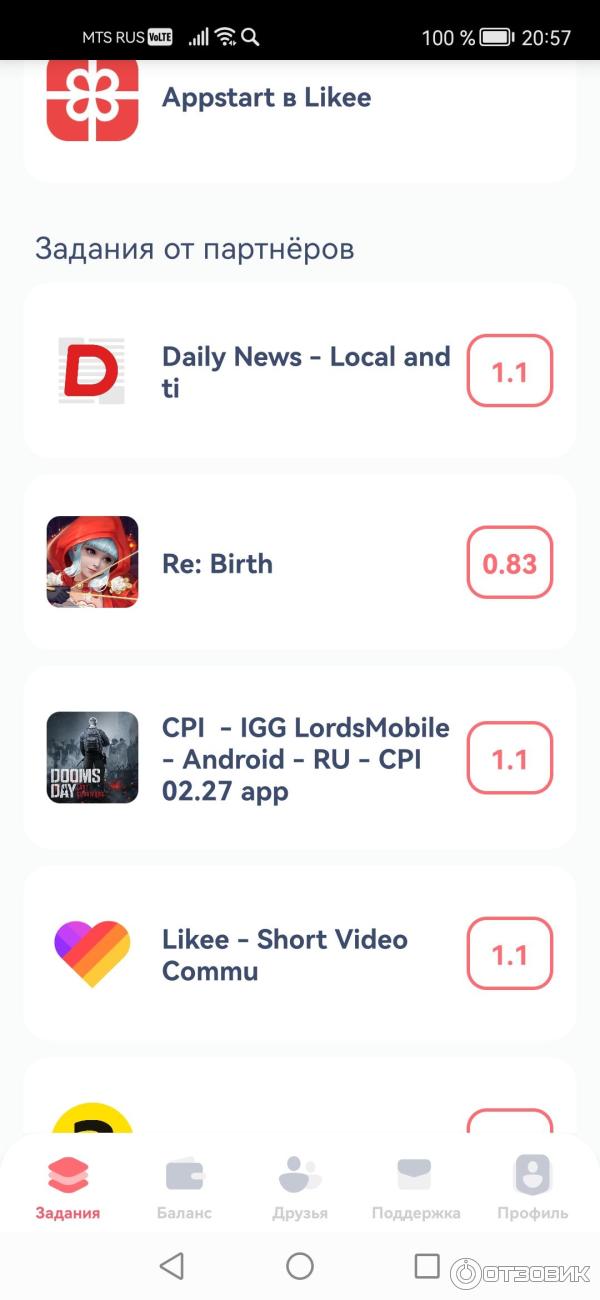This screenshot has width=600, height=1300.
Task: Go back using the system back button
Action: (x=172, y=1266)
